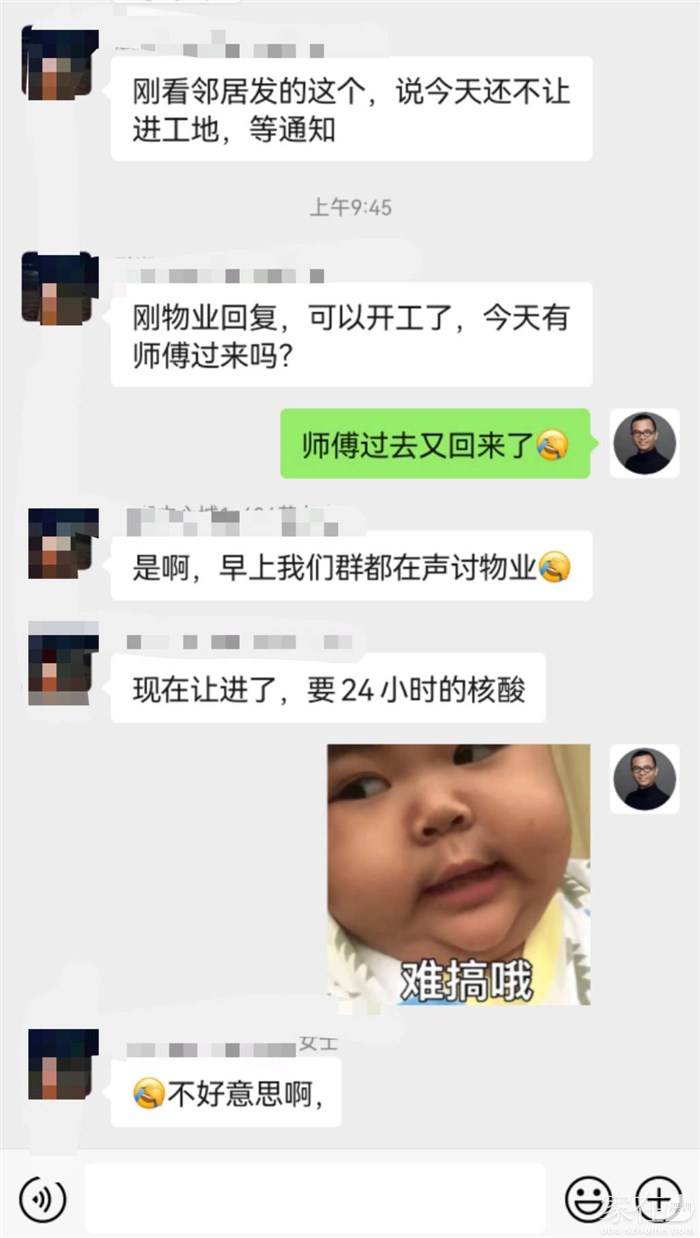Open own avatar beside 师傅过去又回来了 message

(645, 443)
